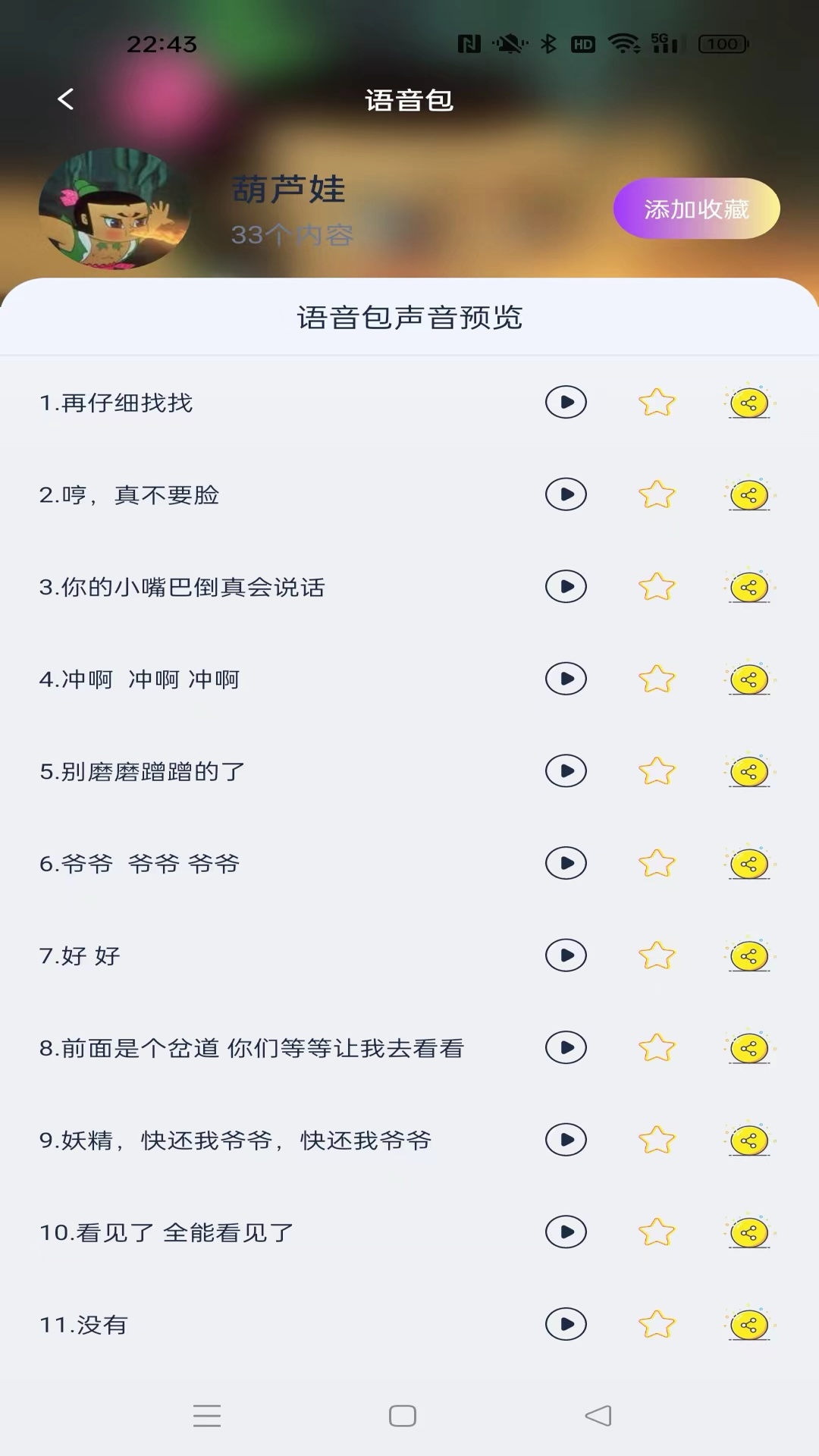Play the "别磨磨蹭蹭的了" clip
This screenshot has height=1456, width=819.
[566, 771]
